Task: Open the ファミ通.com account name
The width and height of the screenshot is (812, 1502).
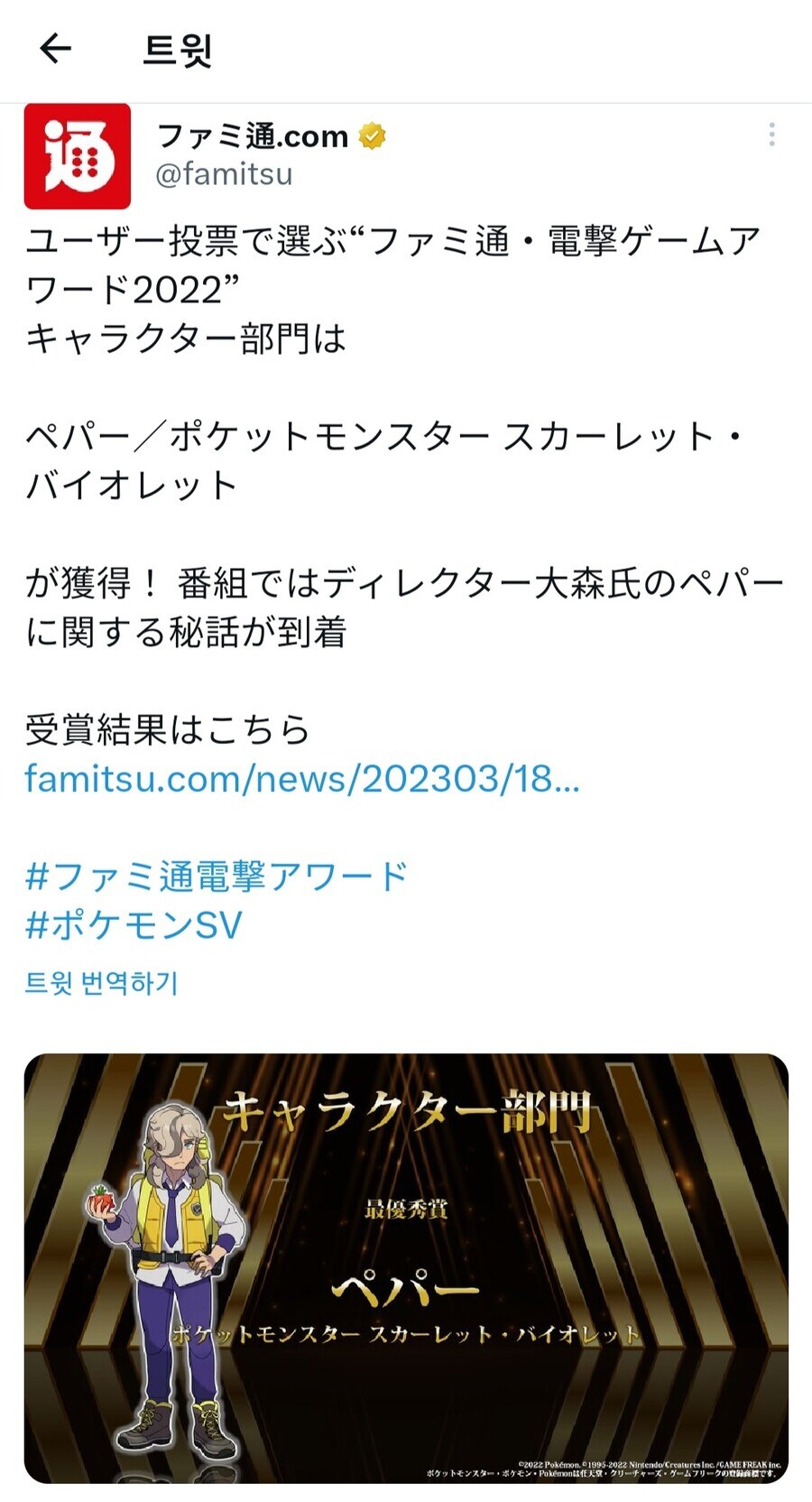Action: click(x=253, y=135)
